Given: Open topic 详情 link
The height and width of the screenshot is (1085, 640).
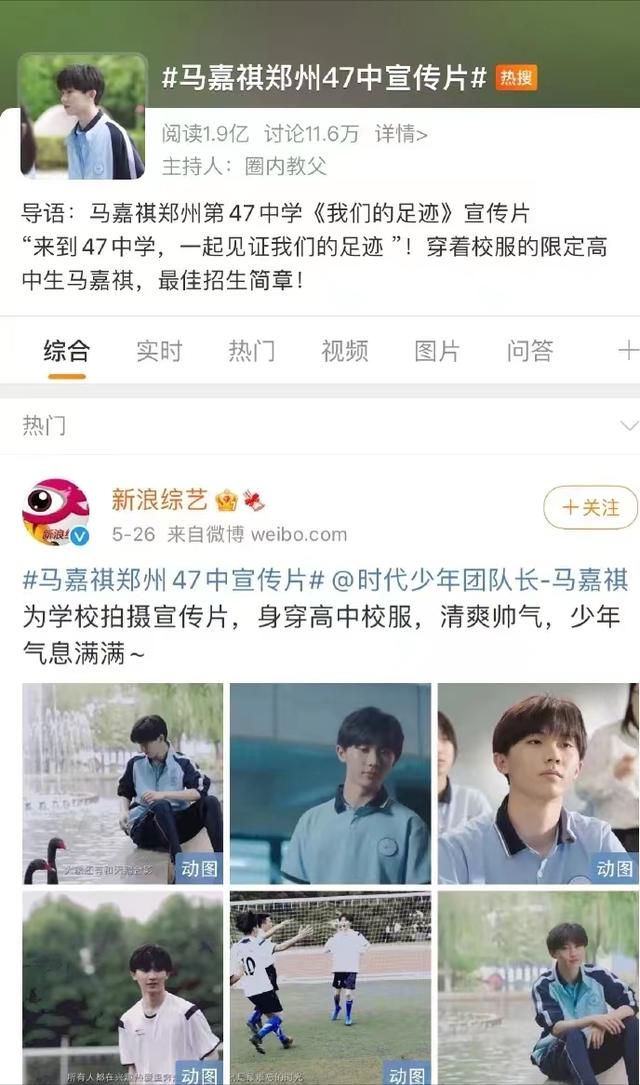Looking at the screenshot, I should [x=401, y=133].
